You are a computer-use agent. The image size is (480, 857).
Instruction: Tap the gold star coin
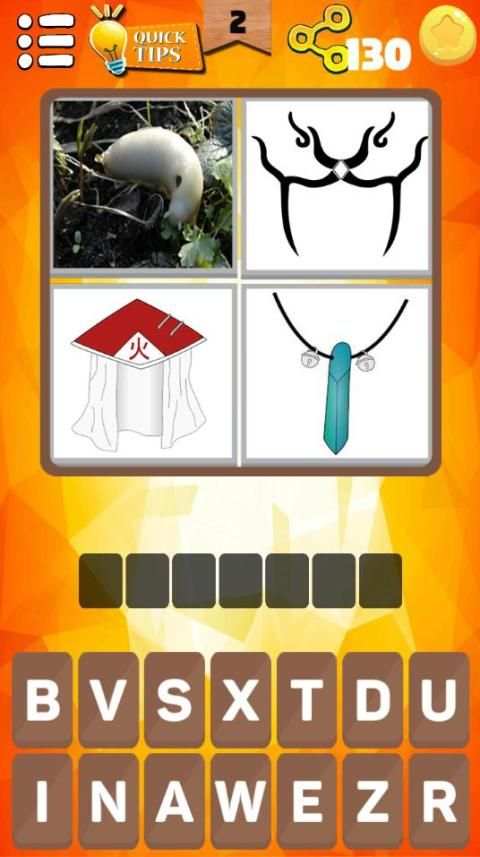[447, 35]
